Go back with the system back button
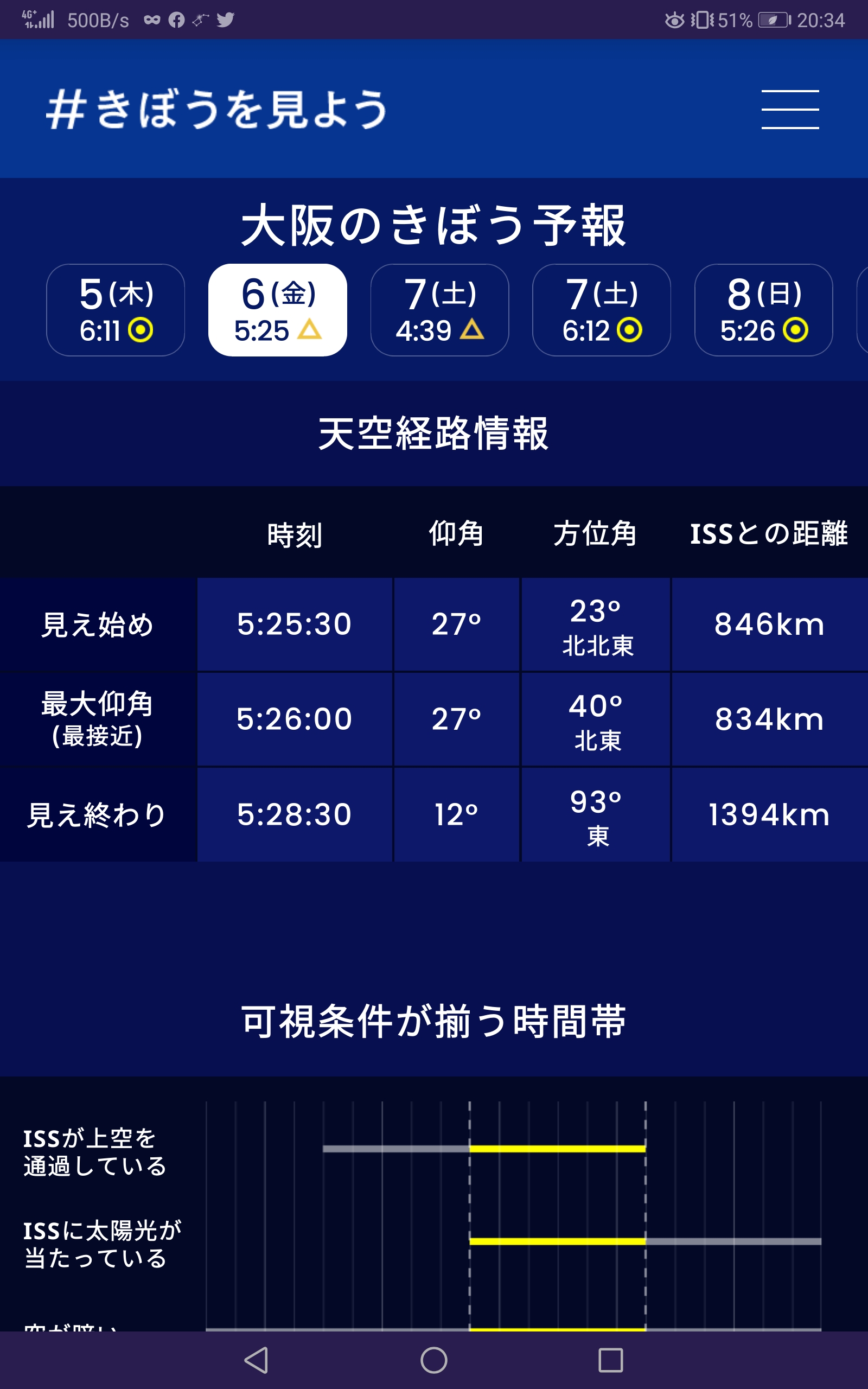 (257, 1360)
